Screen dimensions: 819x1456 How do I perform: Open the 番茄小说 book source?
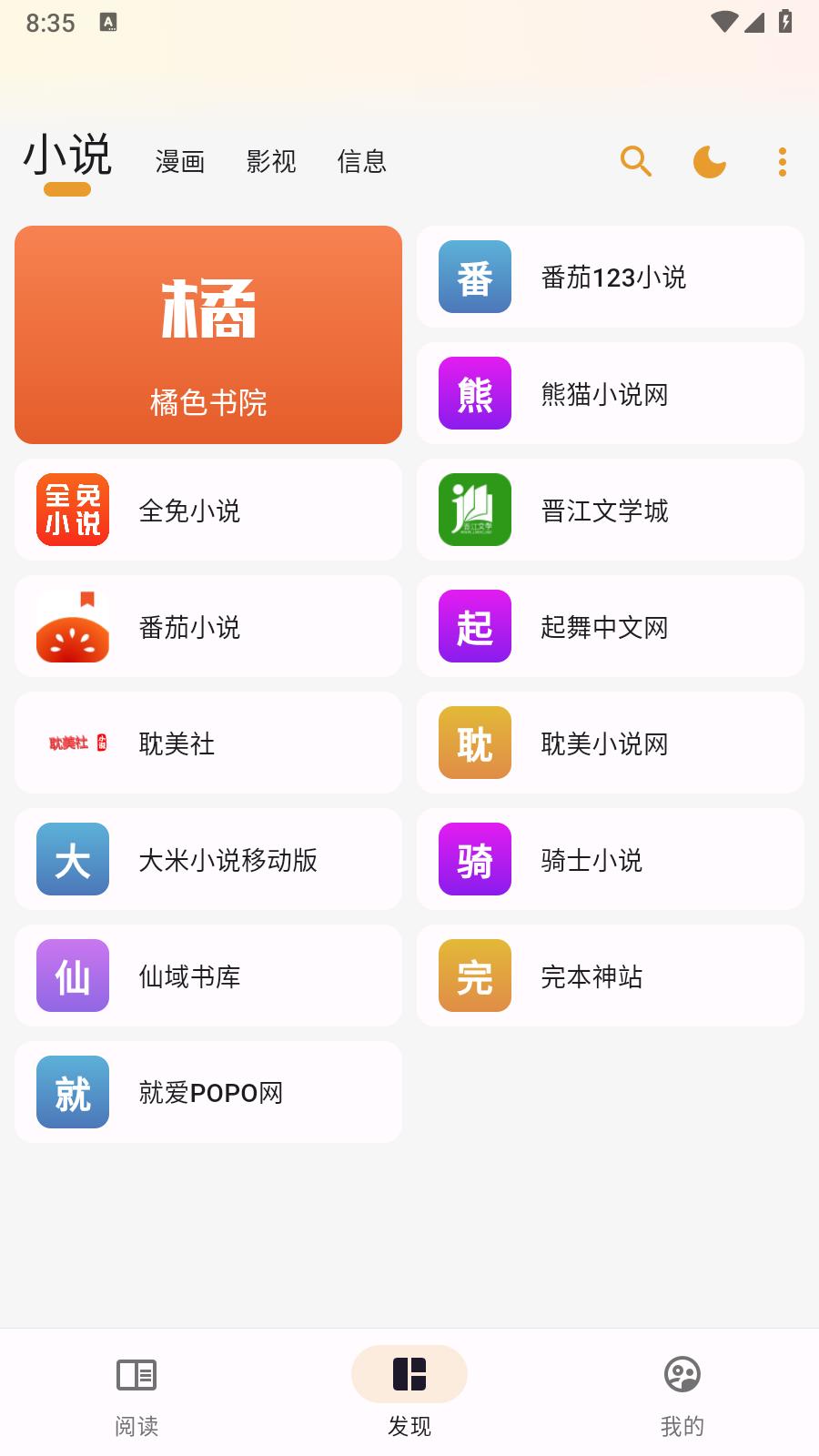coord(71,627)
